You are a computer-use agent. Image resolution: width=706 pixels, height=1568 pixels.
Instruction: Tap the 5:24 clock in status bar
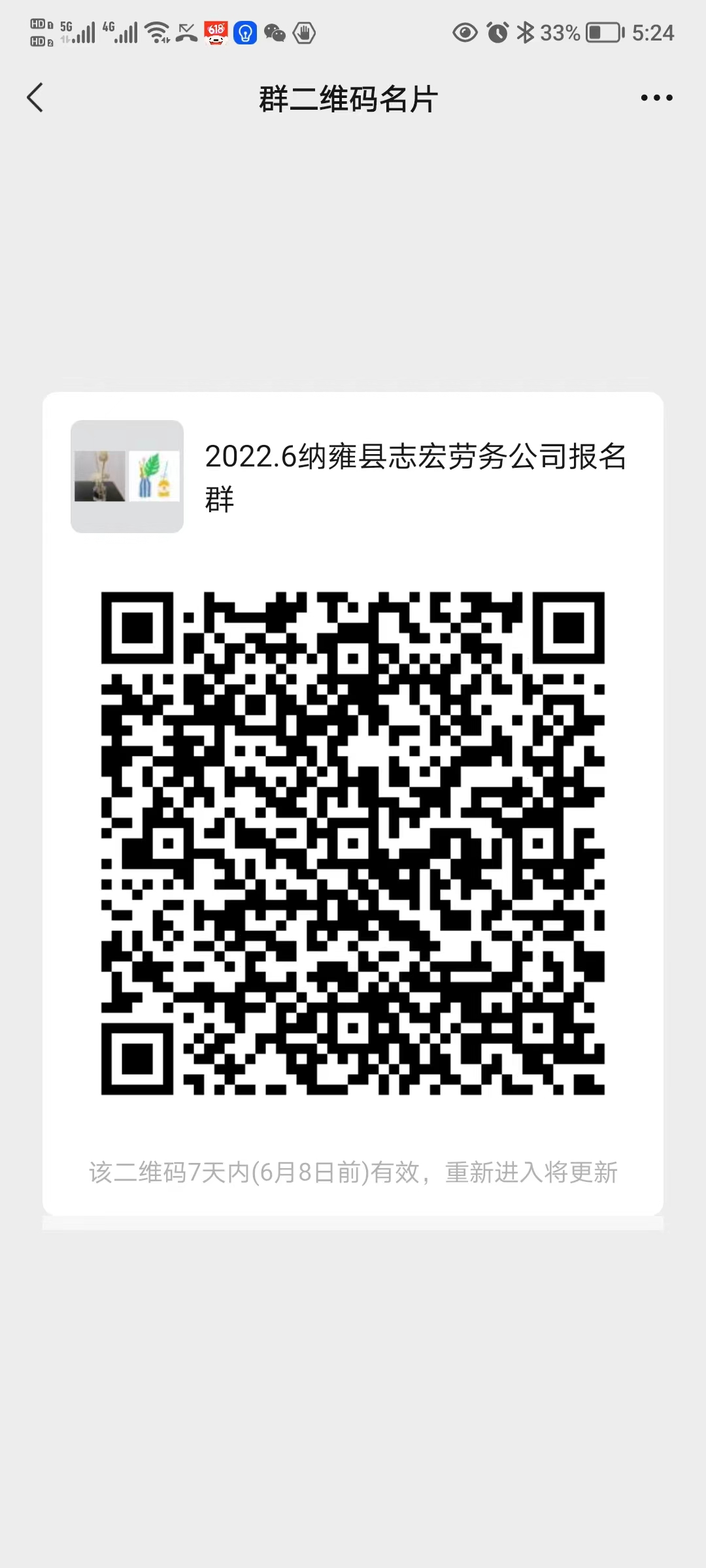652,31
